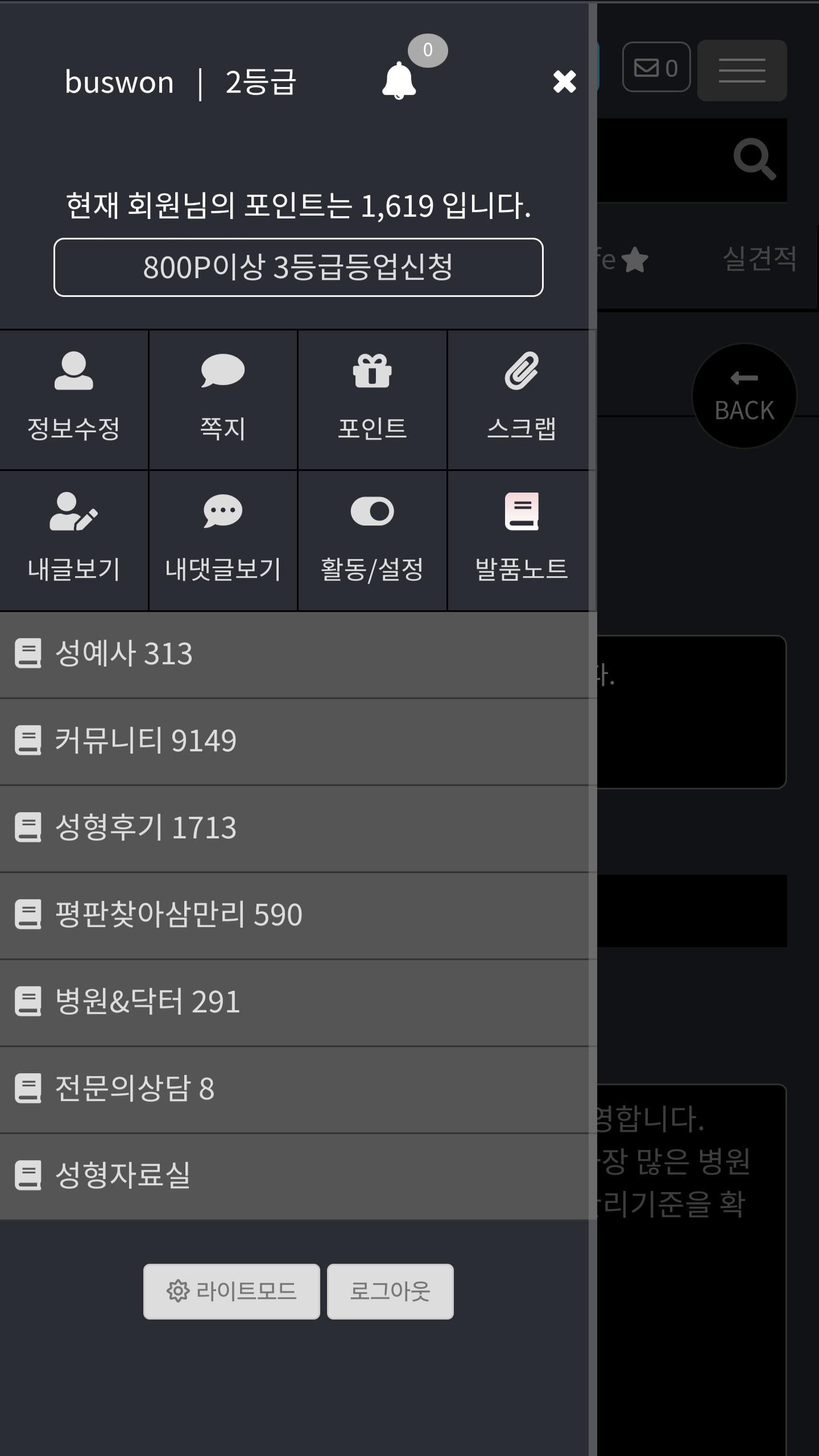The width and height of the screenshot is (819, 1456).
Task: View my comments via 내댓글보기
Action: (x=223, y=541)
